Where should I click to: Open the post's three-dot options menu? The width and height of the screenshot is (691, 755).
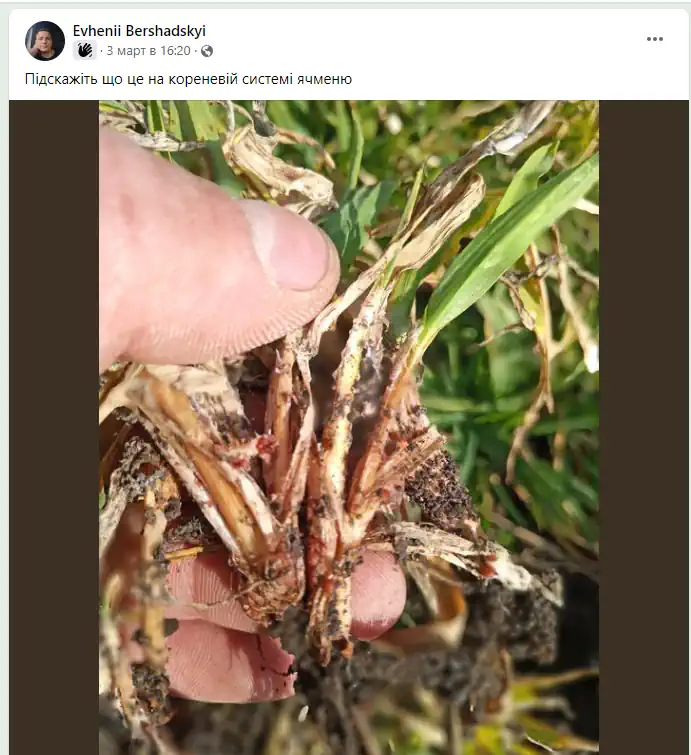(655, 39)
